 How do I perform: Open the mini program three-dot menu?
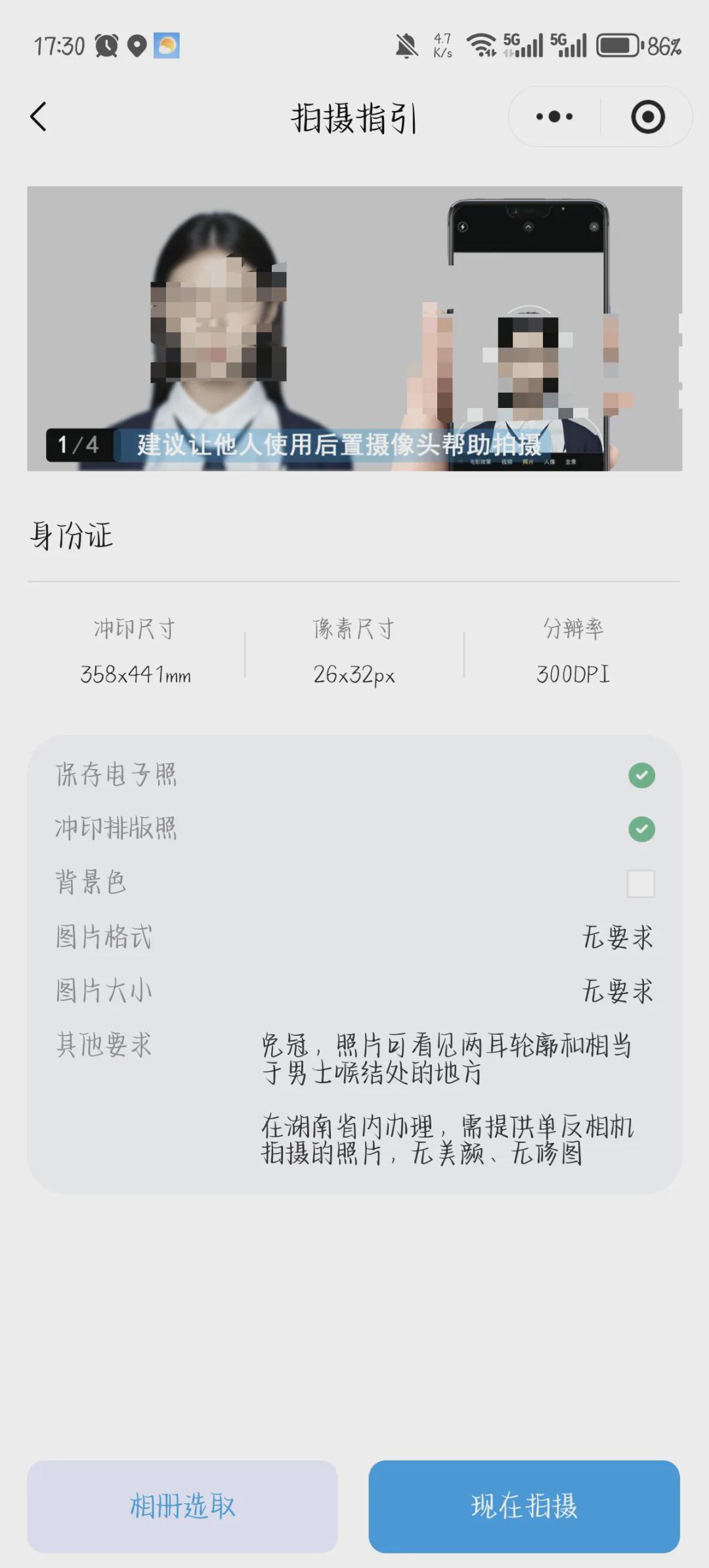click(554, 117)
